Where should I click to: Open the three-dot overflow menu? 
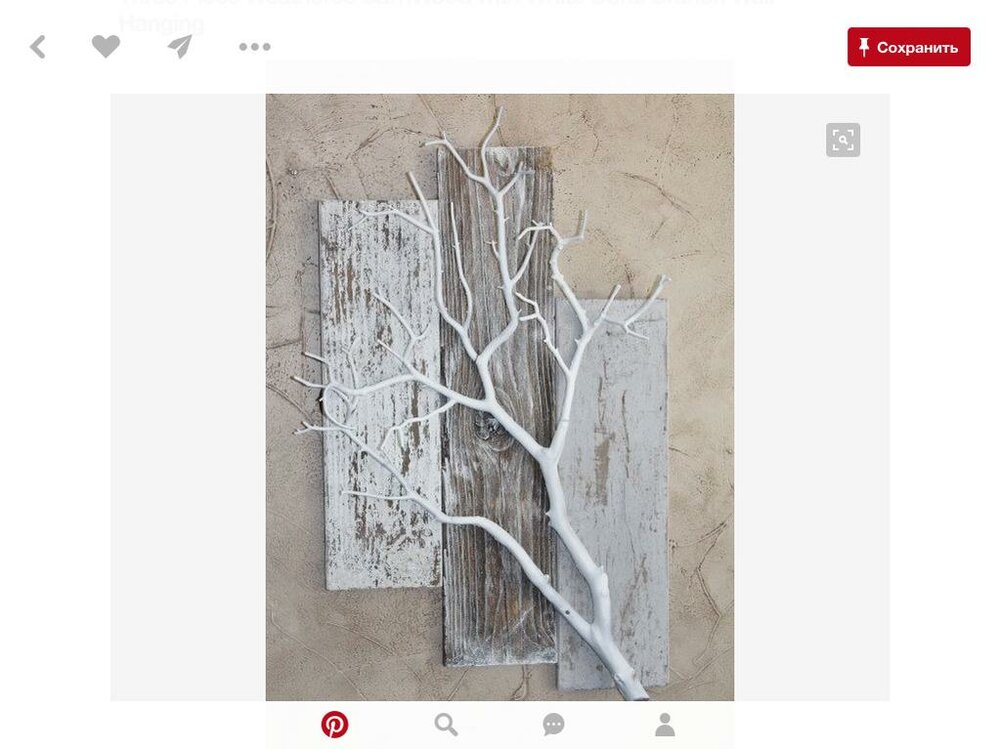click(254, 46)
